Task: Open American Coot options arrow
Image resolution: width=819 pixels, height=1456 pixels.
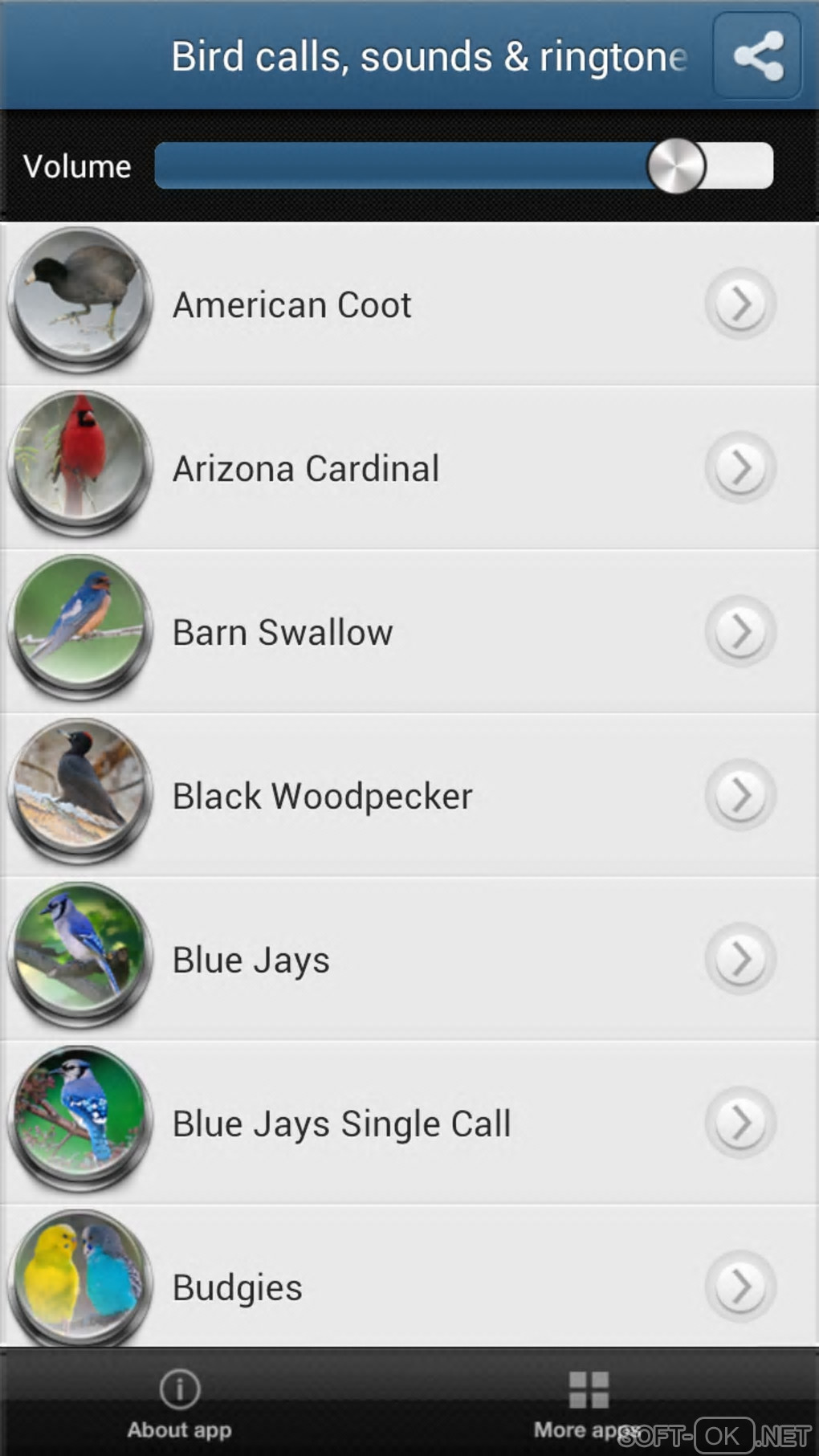Action: point(740,304)
